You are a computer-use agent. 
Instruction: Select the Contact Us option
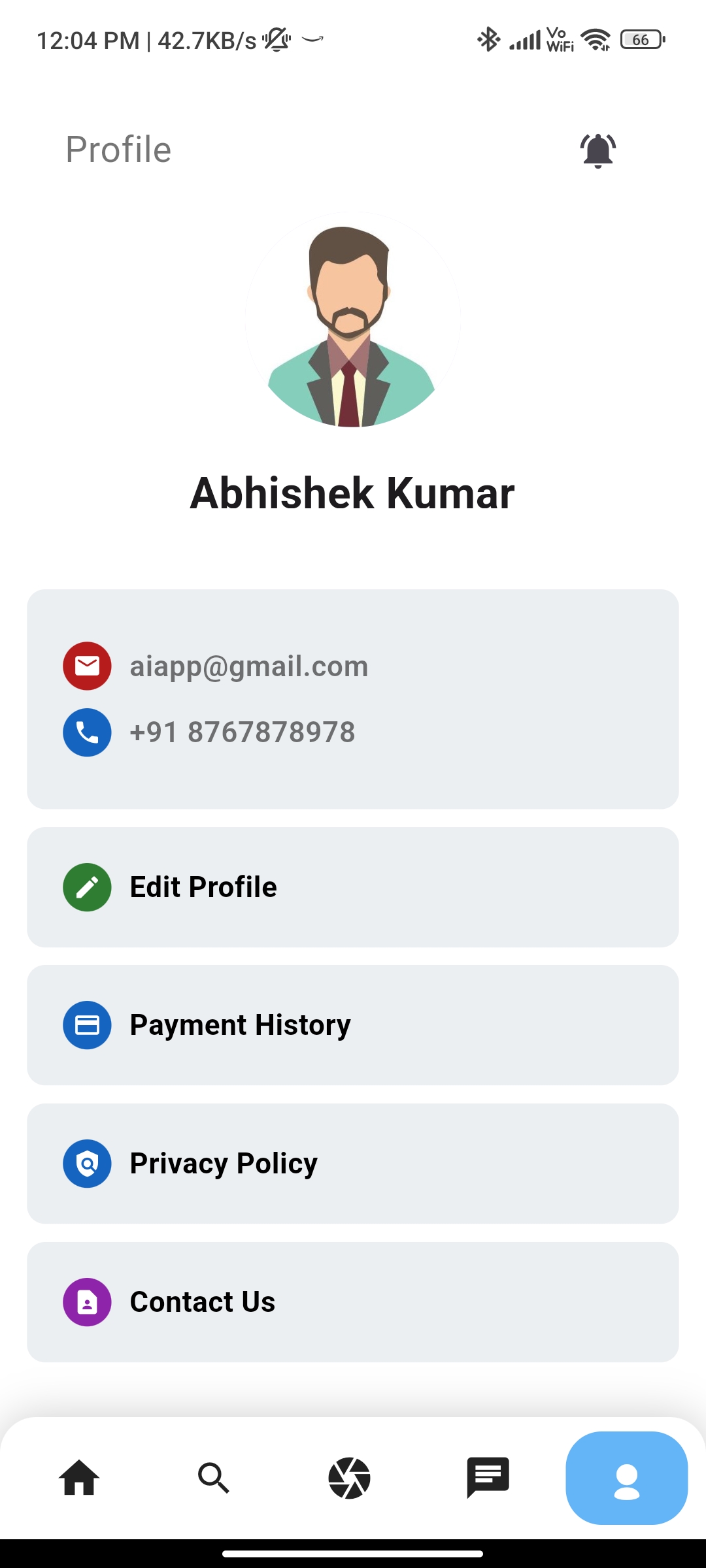click(x=353, y=1302)
